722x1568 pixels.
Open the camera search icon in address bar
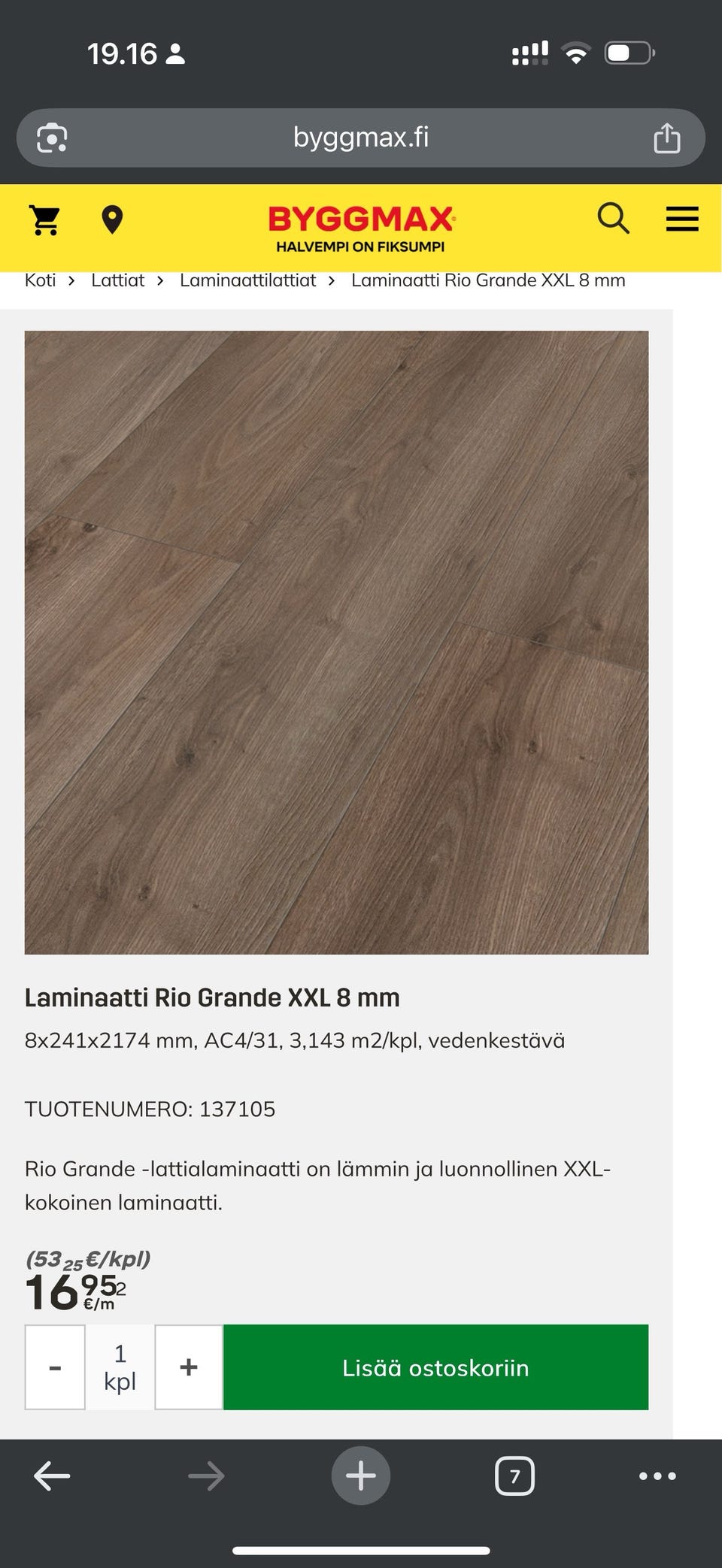[x=52, y=138]
